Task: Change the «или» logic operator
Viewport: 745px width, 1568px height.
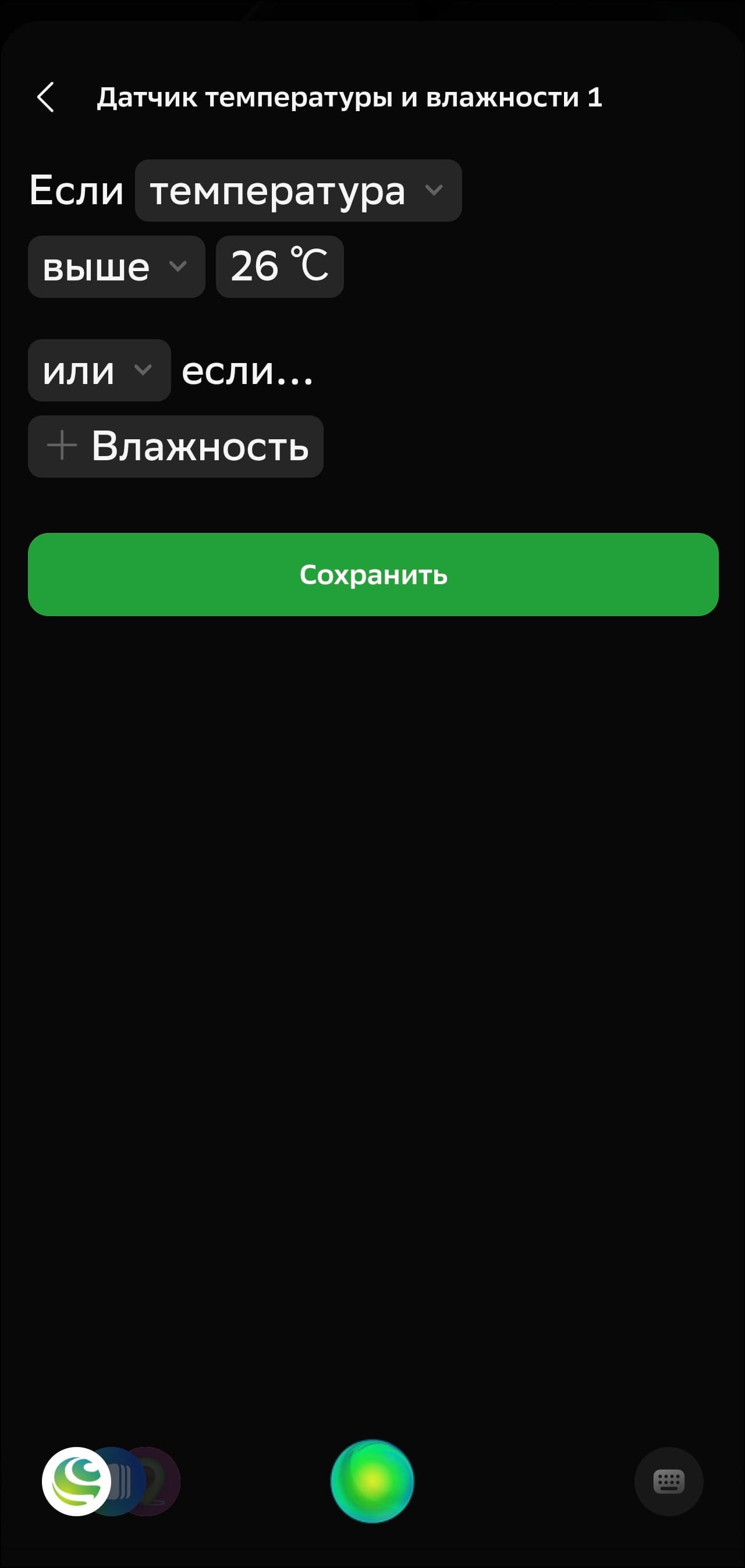Action: (100, 370)
